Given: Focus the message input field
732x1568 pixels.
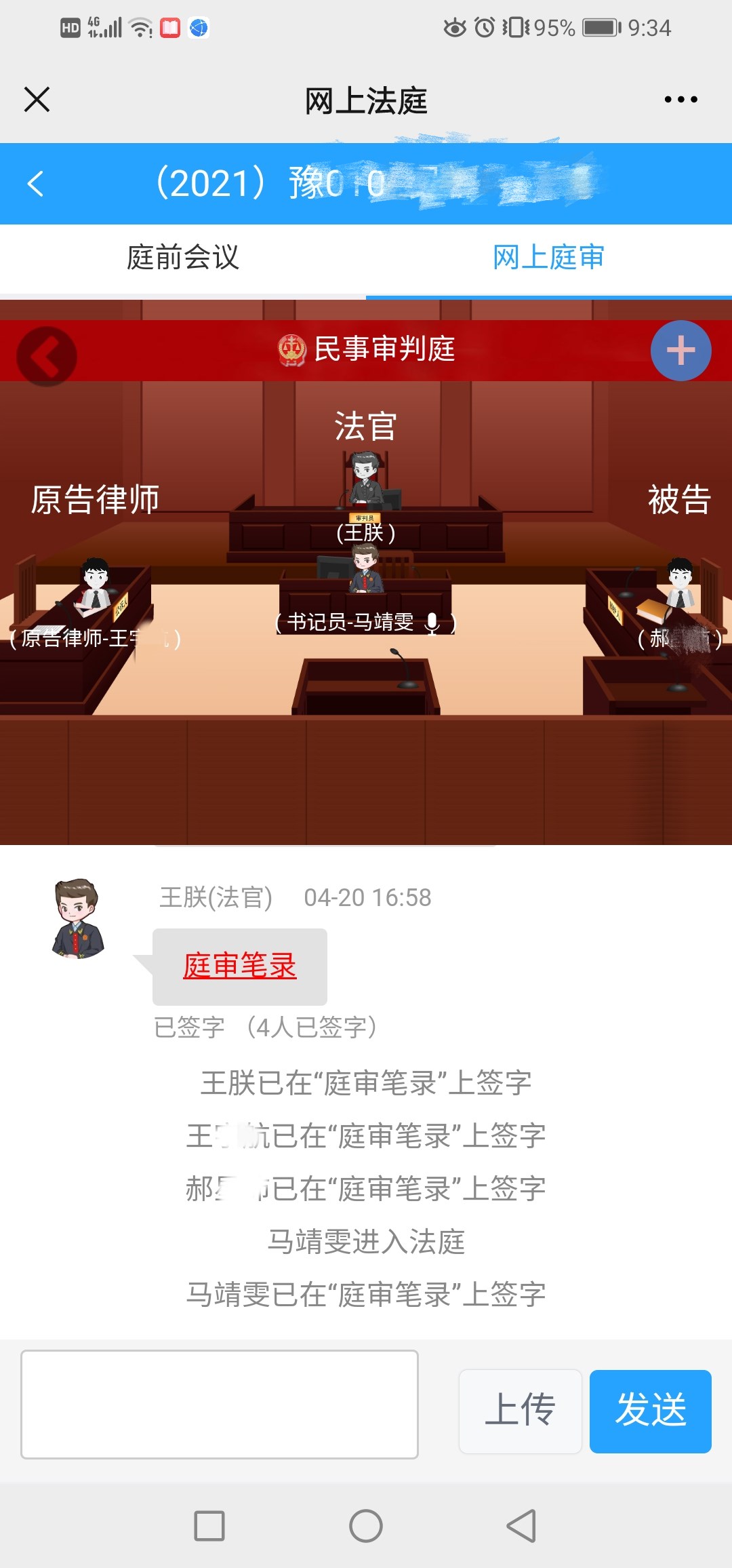Looking at the screenshot, I should tap(220, 1404).
